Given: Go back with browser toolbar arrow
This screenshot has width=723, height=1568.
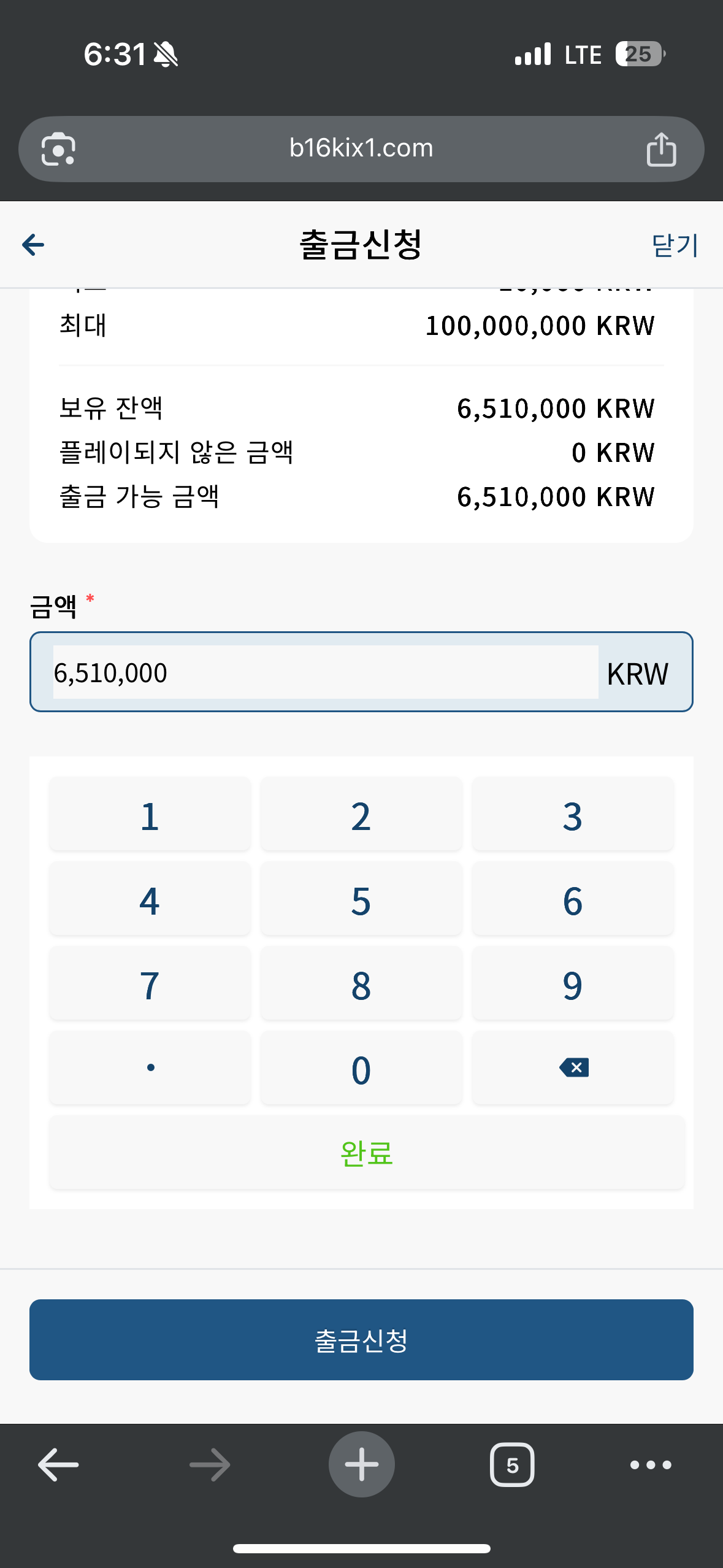Looking at the screenshot, I should click(x=58, y=1465).
